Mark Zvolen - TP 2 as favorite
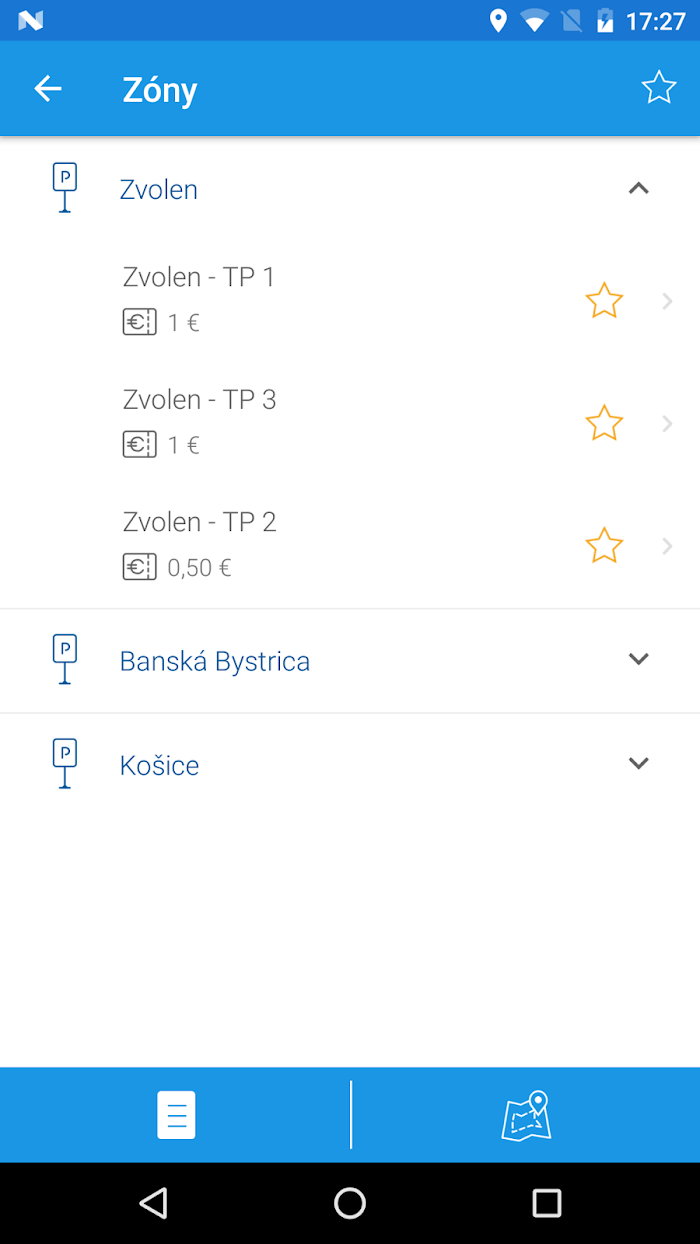 [x=604, y=546]
